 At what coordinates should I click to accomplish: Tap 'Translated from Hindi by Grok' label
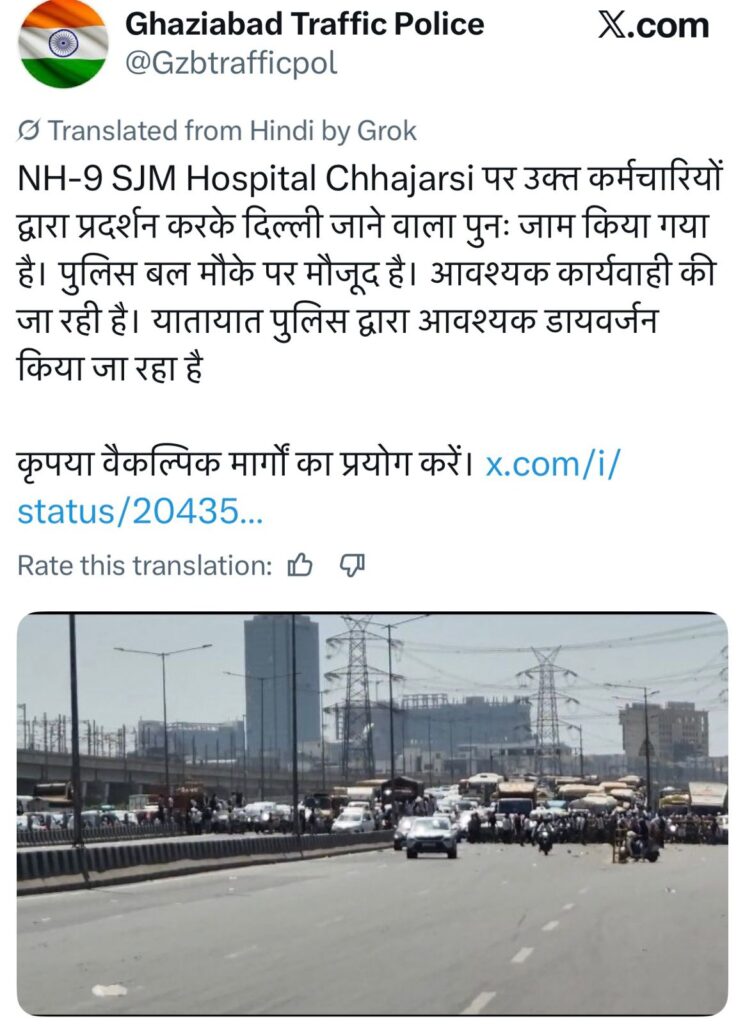[x=218, y=130]
